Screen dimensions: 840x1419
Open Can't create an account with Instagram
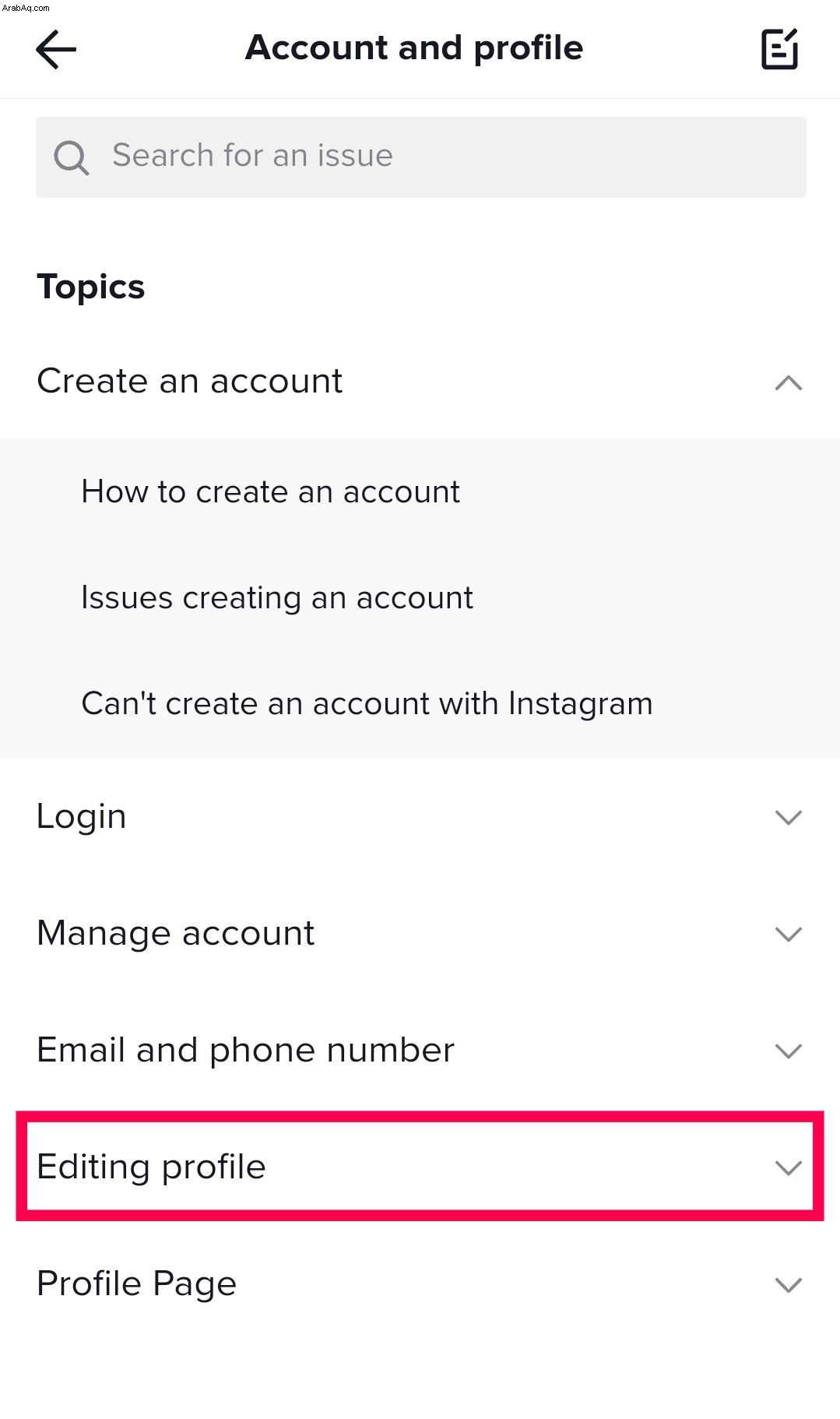[x=420, y=704]
